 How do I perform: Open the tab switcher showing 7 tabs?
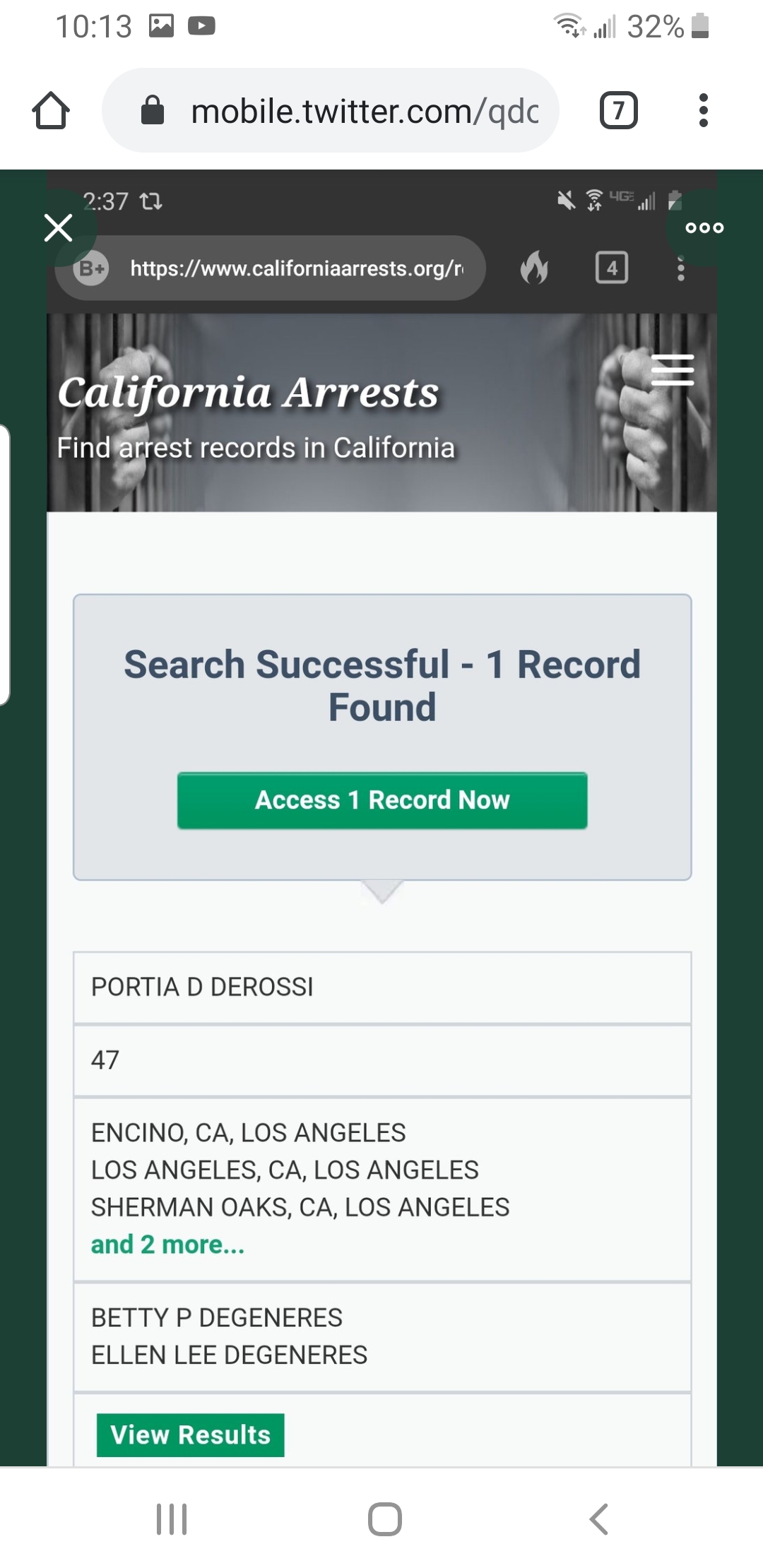[x=618, y=111]
